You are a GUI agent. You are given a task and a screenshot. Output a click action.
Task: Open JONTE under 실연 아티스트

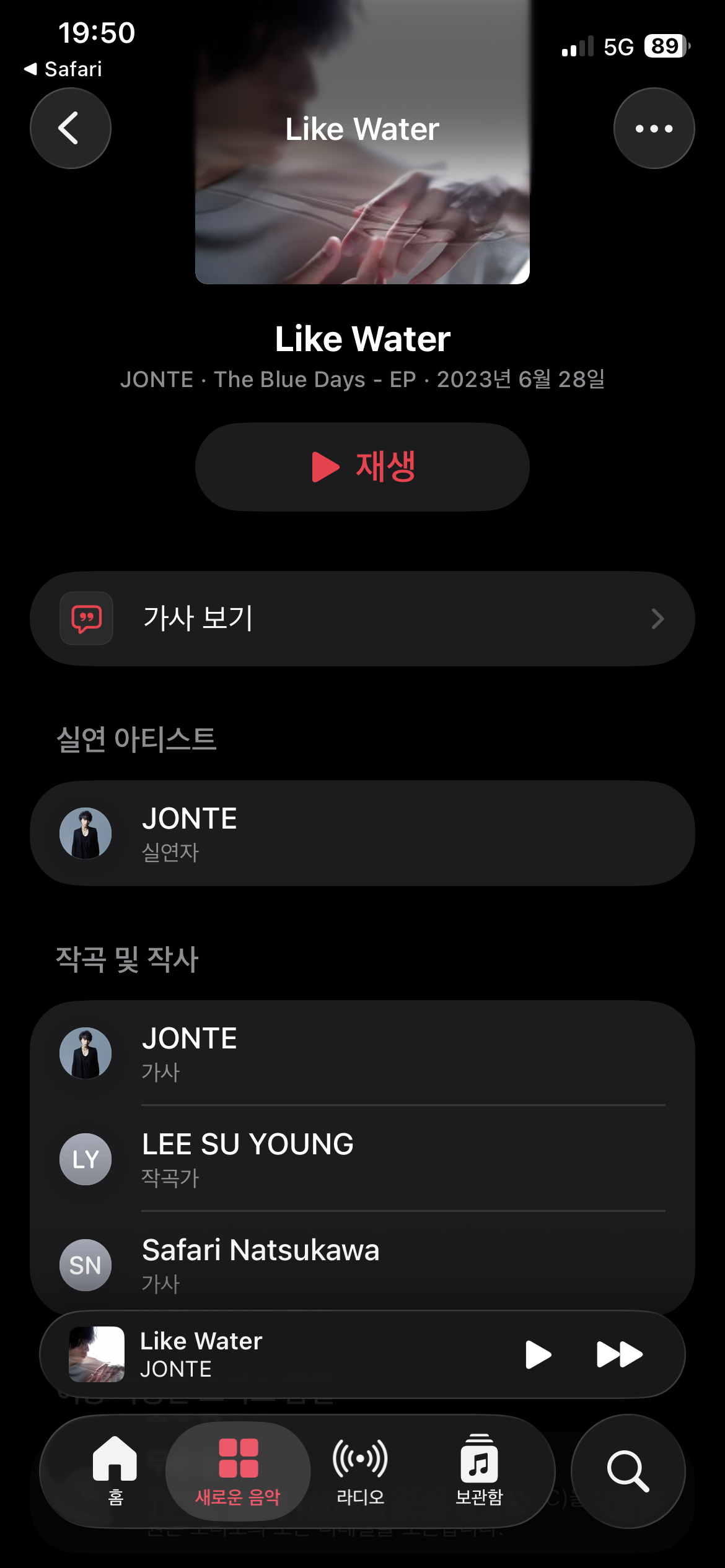coord(362,833)
